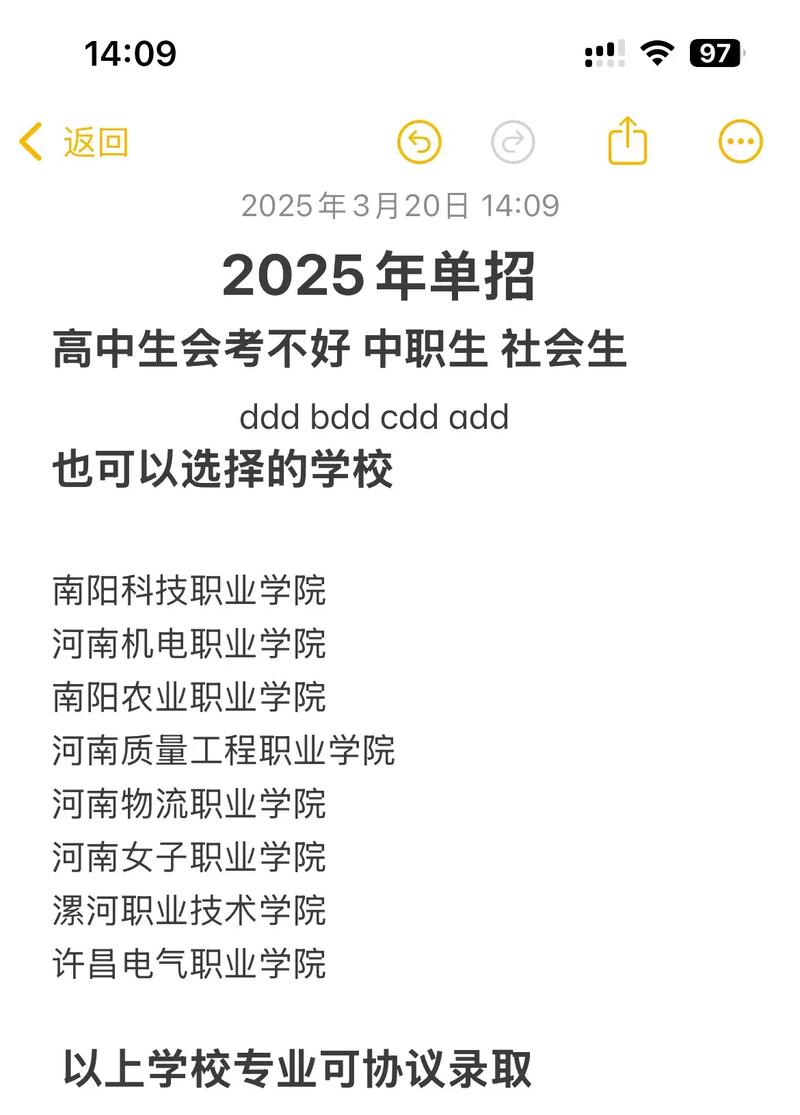
Task: Select the line 河南机电职业学院
Action: pyautogui.click(x=190, y=645)
